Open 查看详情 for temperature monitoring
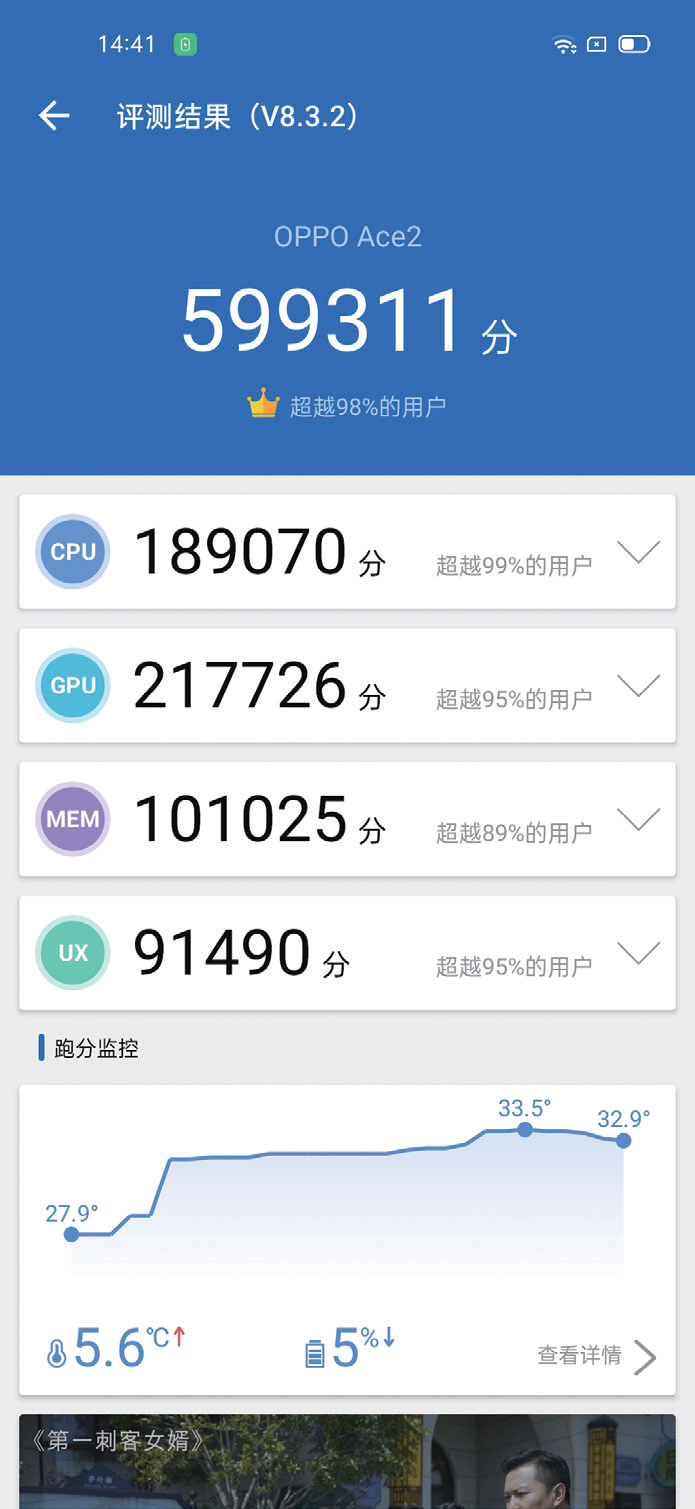Screen dimensions: 695x1509 click(x=597, y=1356)
